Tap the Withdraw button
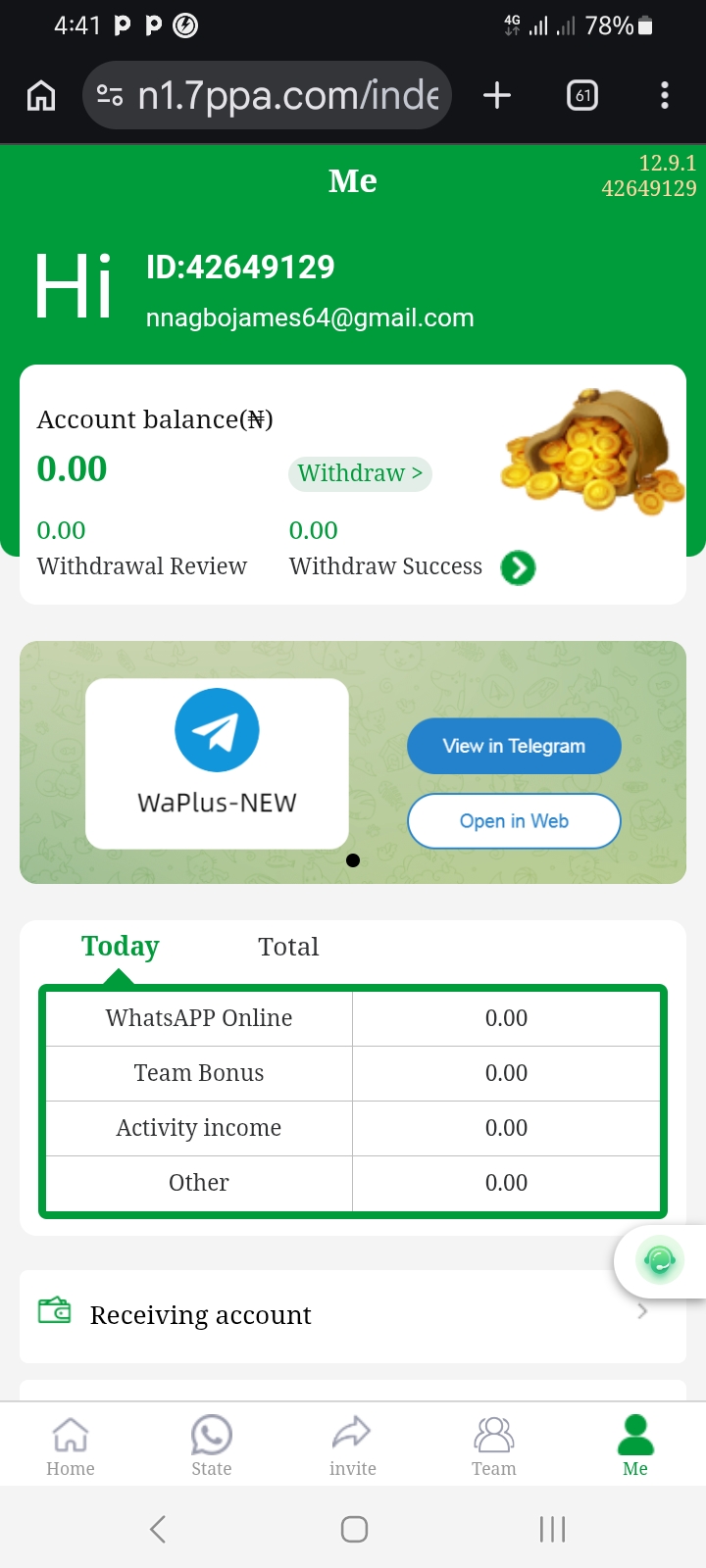This screenshot has width=706, height=1568. pyautogui.click(x=360, y=473)
